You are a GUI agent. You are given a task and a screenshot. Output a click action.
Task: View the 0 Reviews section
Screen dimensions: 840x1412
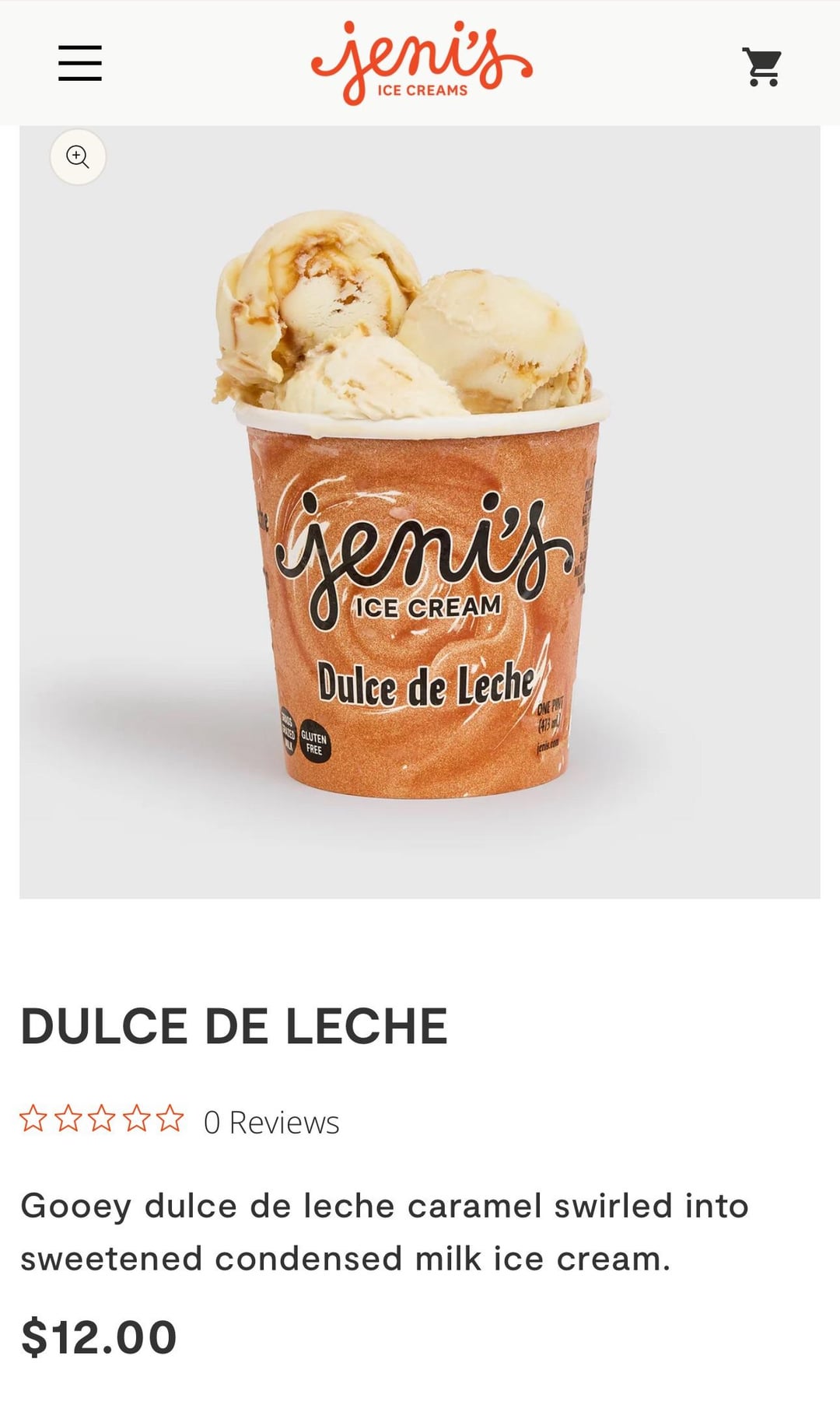click(271, 1123)
